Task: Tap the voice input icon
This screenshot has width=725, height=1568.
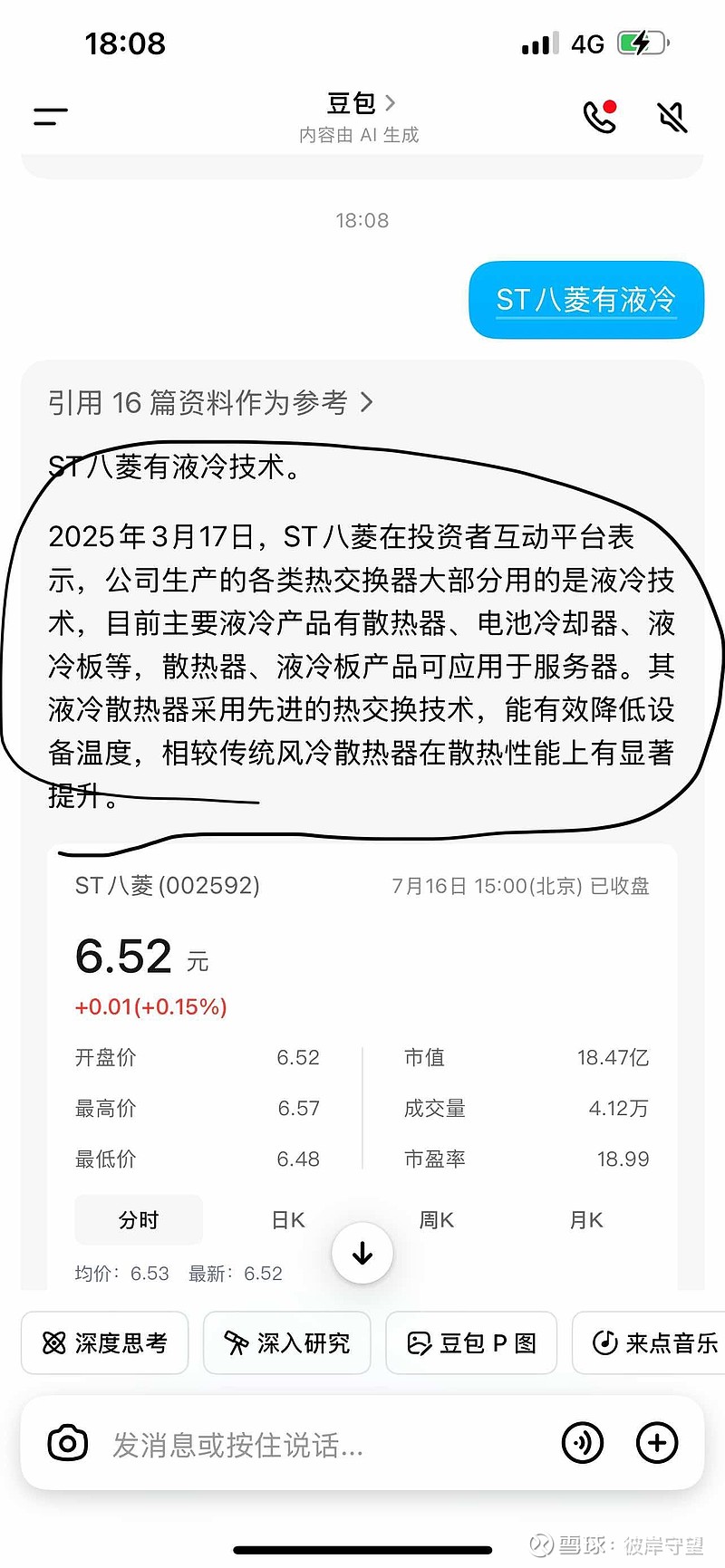Action: [x=583, y=1443]
